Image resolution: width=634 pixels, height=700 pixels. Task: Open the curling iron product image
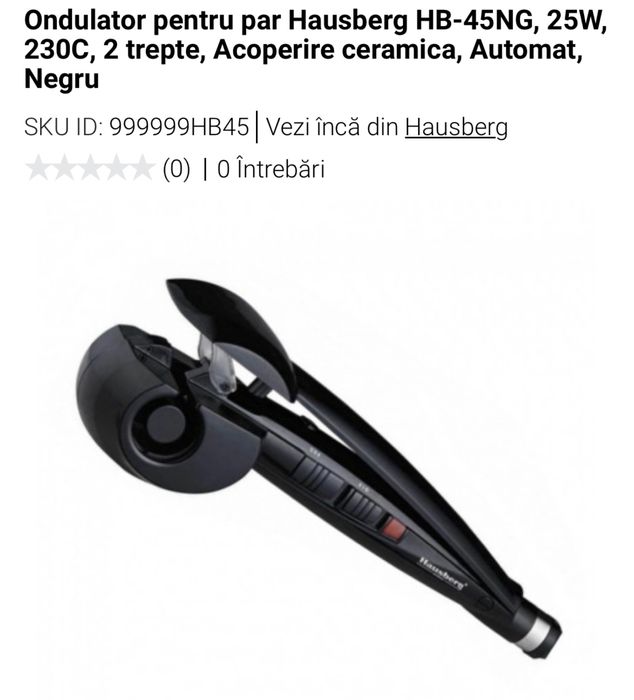tap(310, 450)
